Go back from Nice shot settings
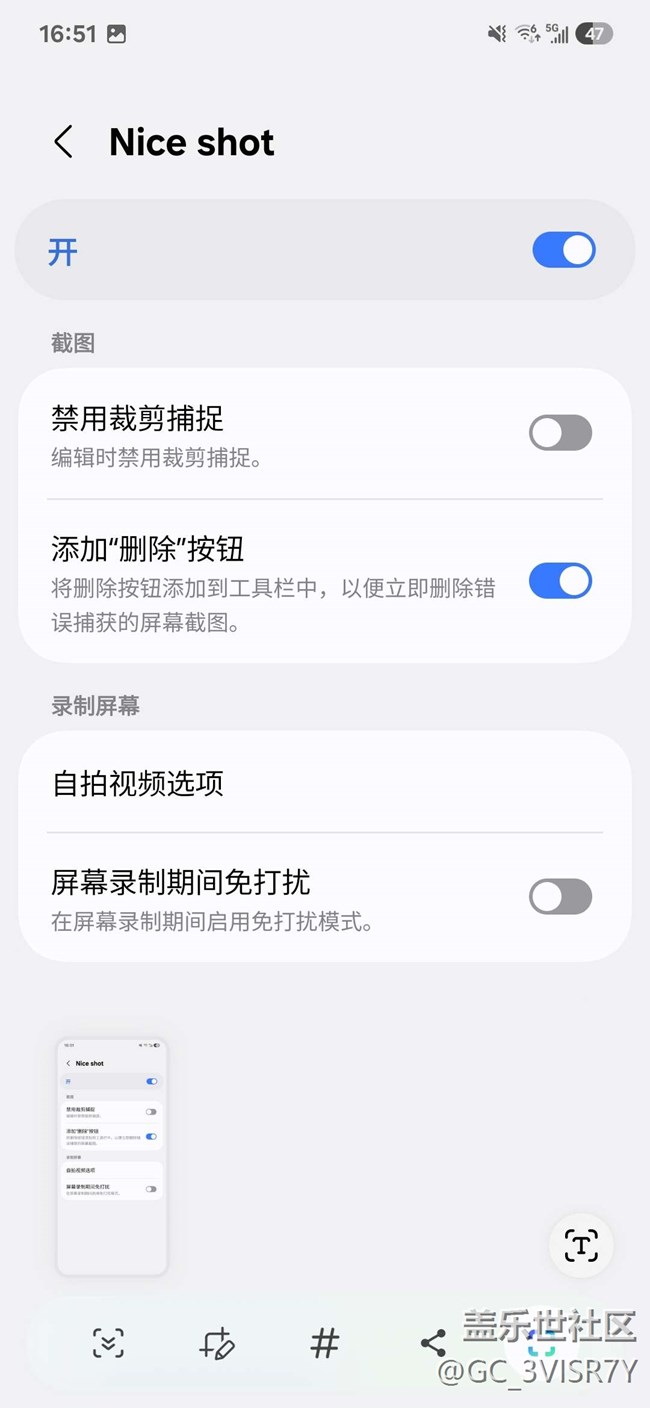The height and width of the screenshot is (1408, 650). click(63, 142)
